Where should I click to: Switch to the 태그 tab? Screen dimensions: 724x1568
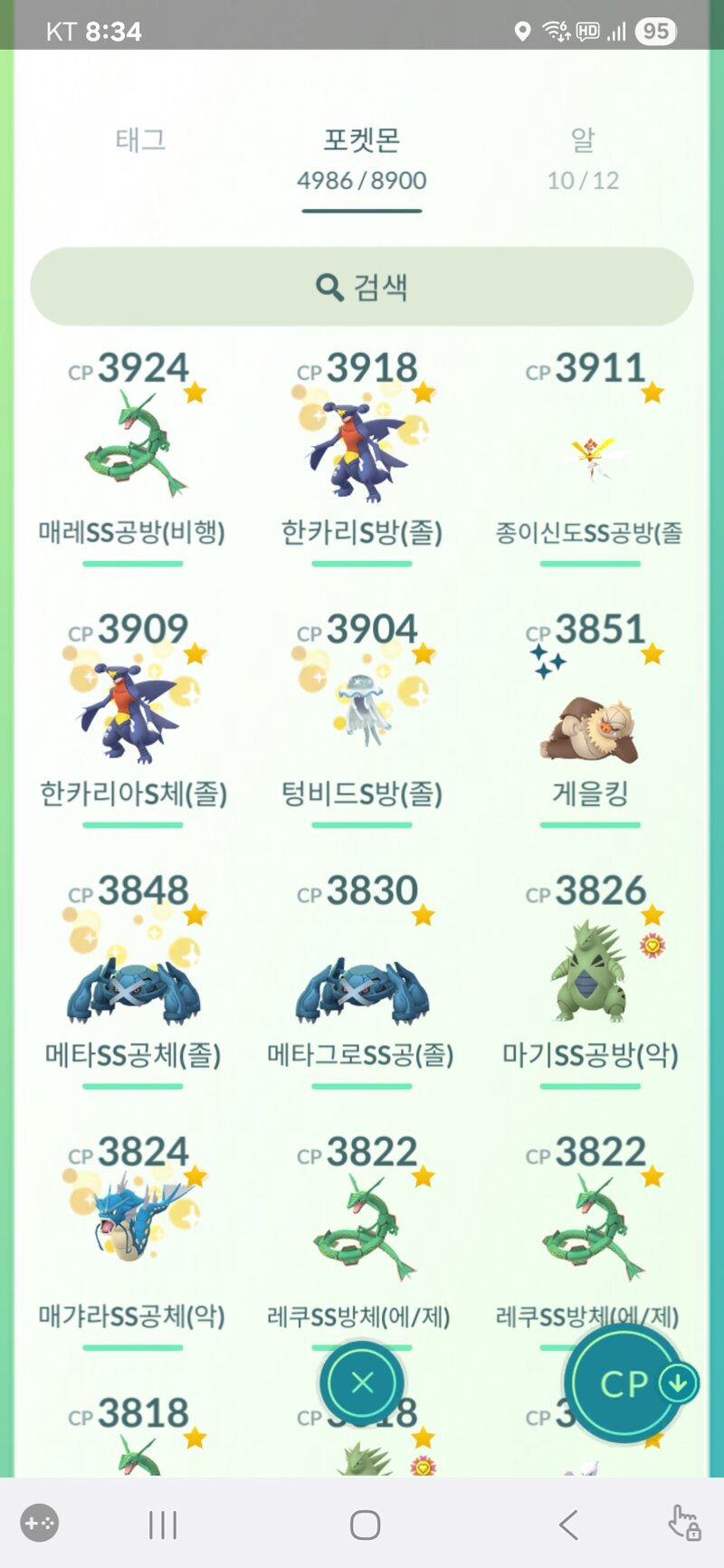pyautogui.click(x=140, y=140)
